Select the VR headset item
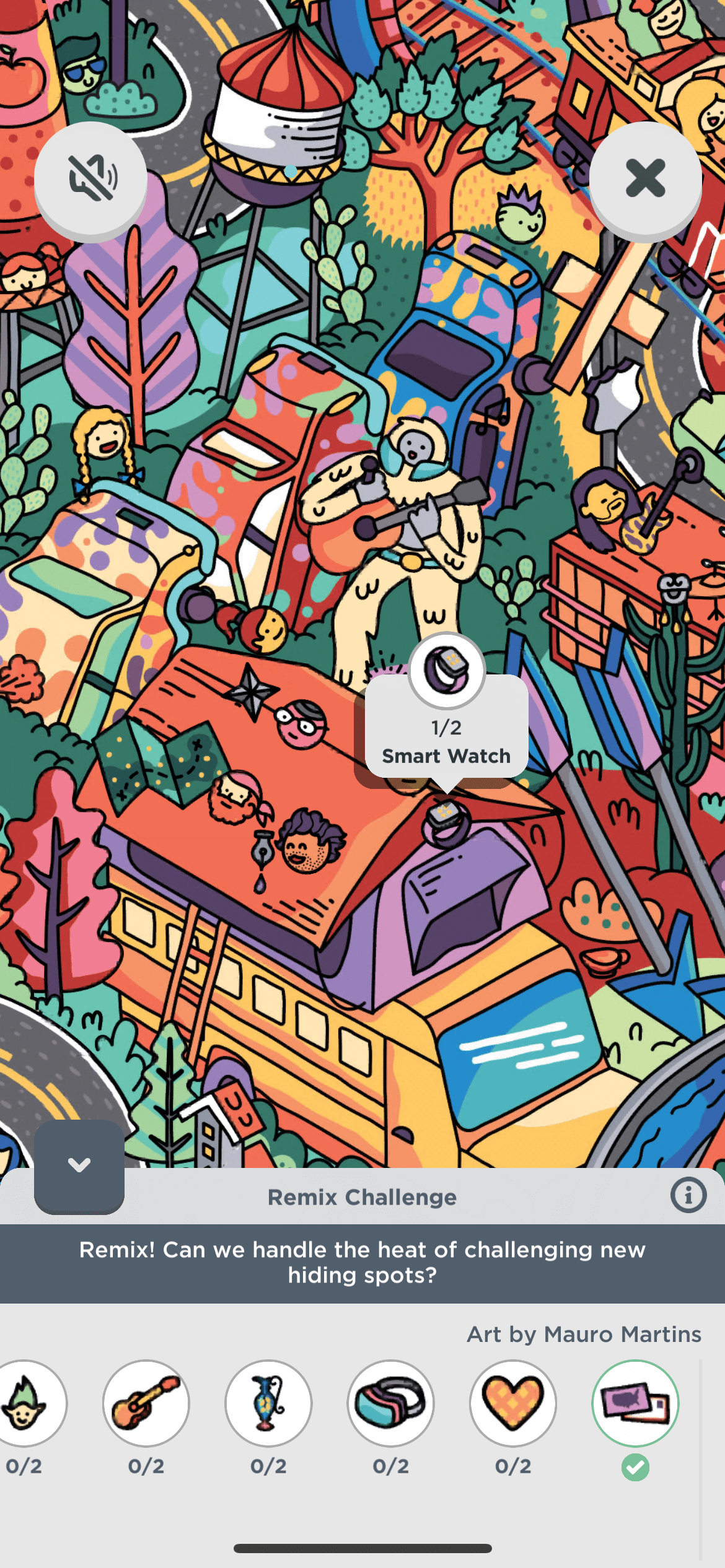Image resolution: width=725 pixels, height=1568 pixels. pyautogui.click(x=390, y=1403)
